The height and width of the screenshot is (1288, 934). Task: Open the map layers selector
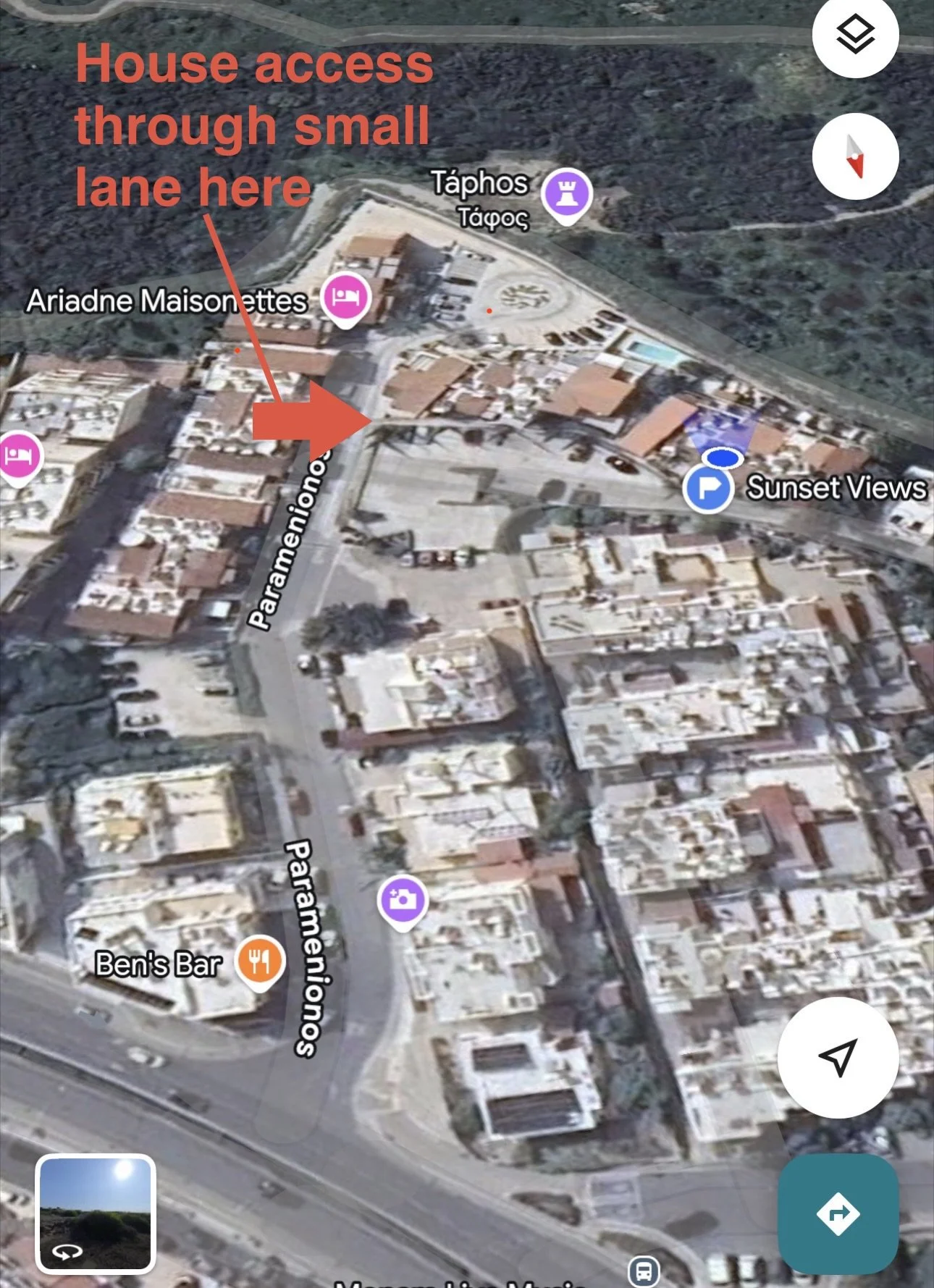tap(855, 34)
